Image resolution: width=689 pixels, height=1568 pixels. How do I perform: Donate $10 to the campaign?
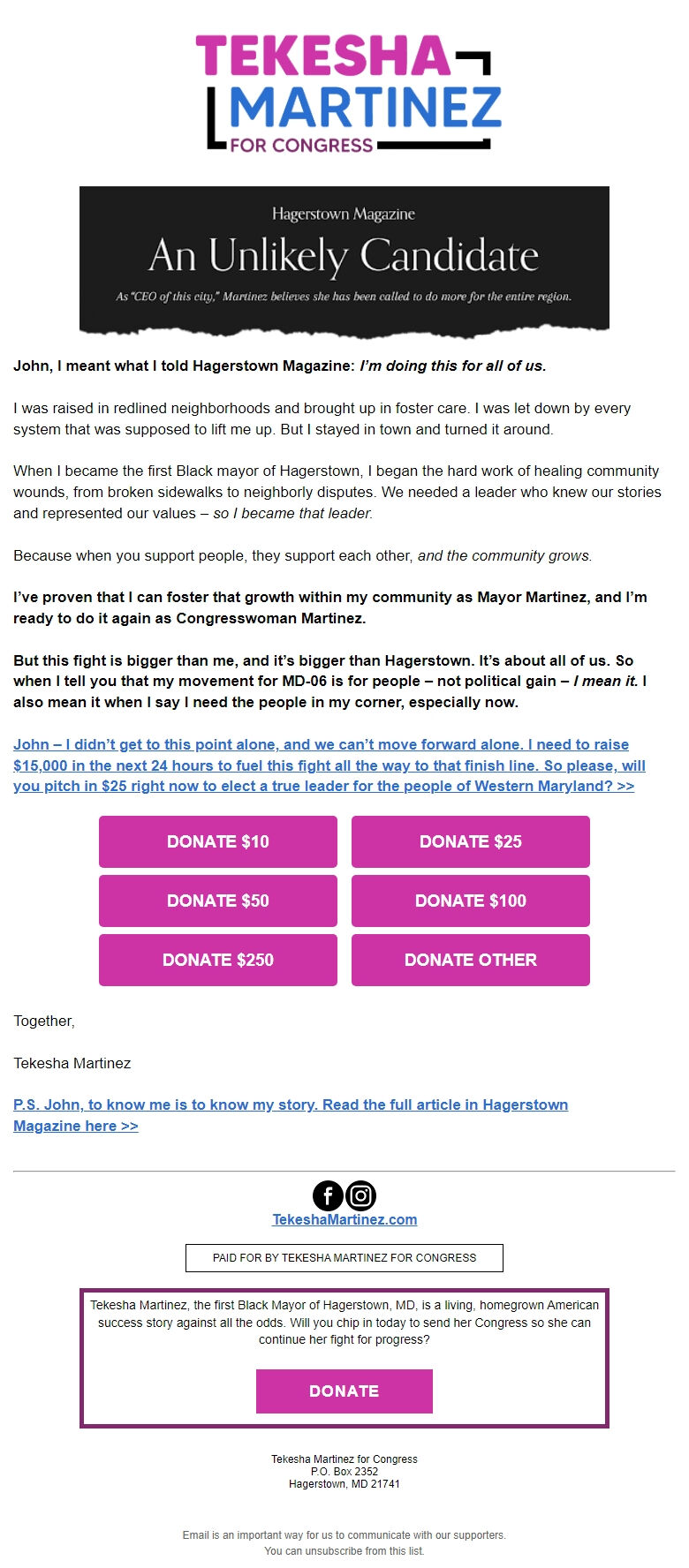point(218,841)
